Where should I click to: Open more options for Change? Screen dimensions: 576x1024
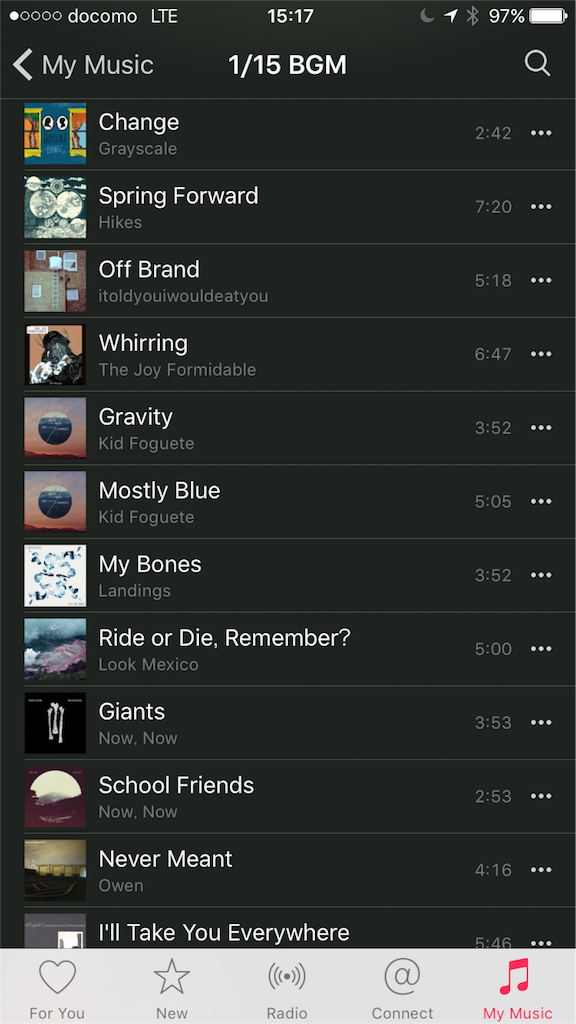tap(541, 133)
